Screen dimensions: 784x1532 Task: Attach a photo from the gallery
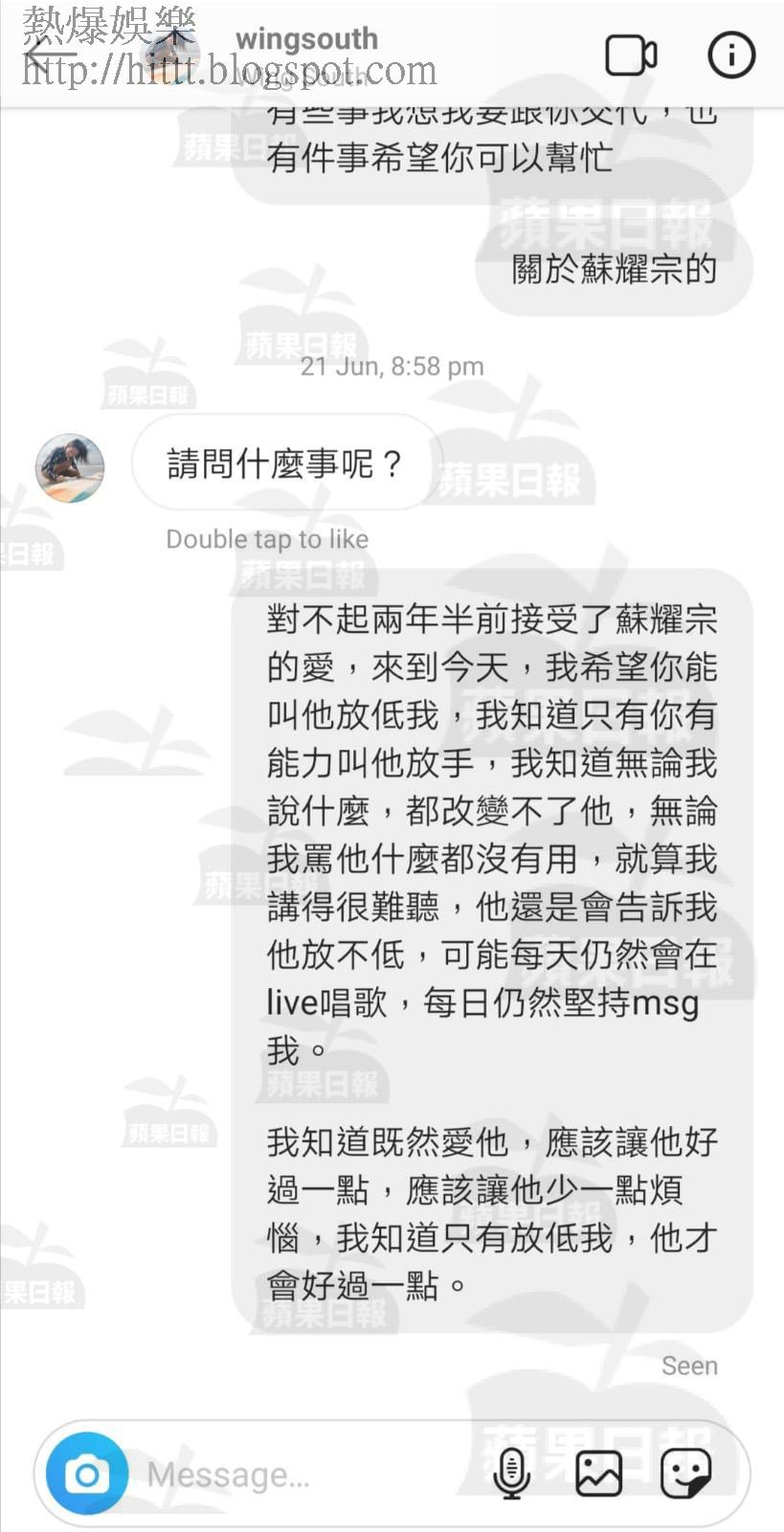coord(599,1474)
